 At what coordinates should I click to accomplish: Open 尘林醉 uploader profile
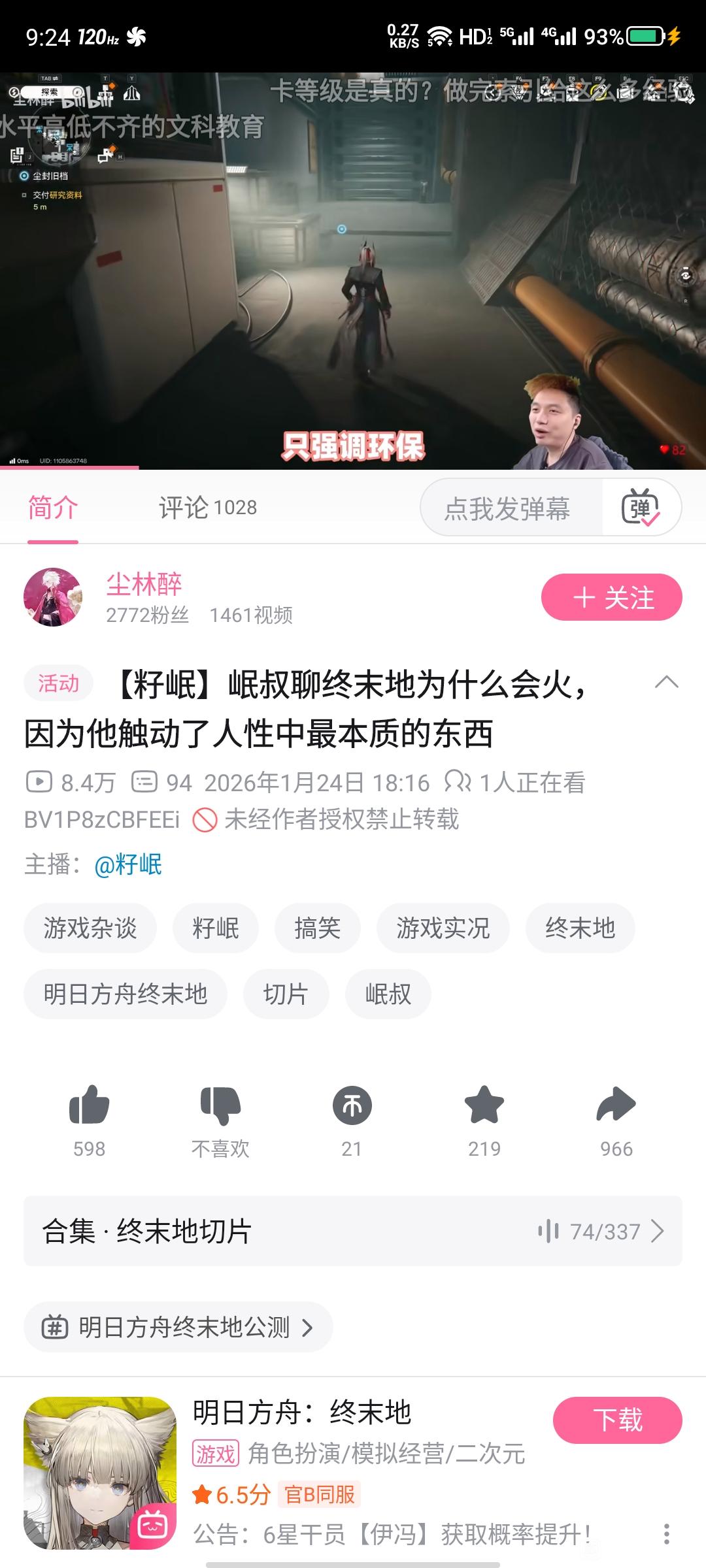coord(144,584)
